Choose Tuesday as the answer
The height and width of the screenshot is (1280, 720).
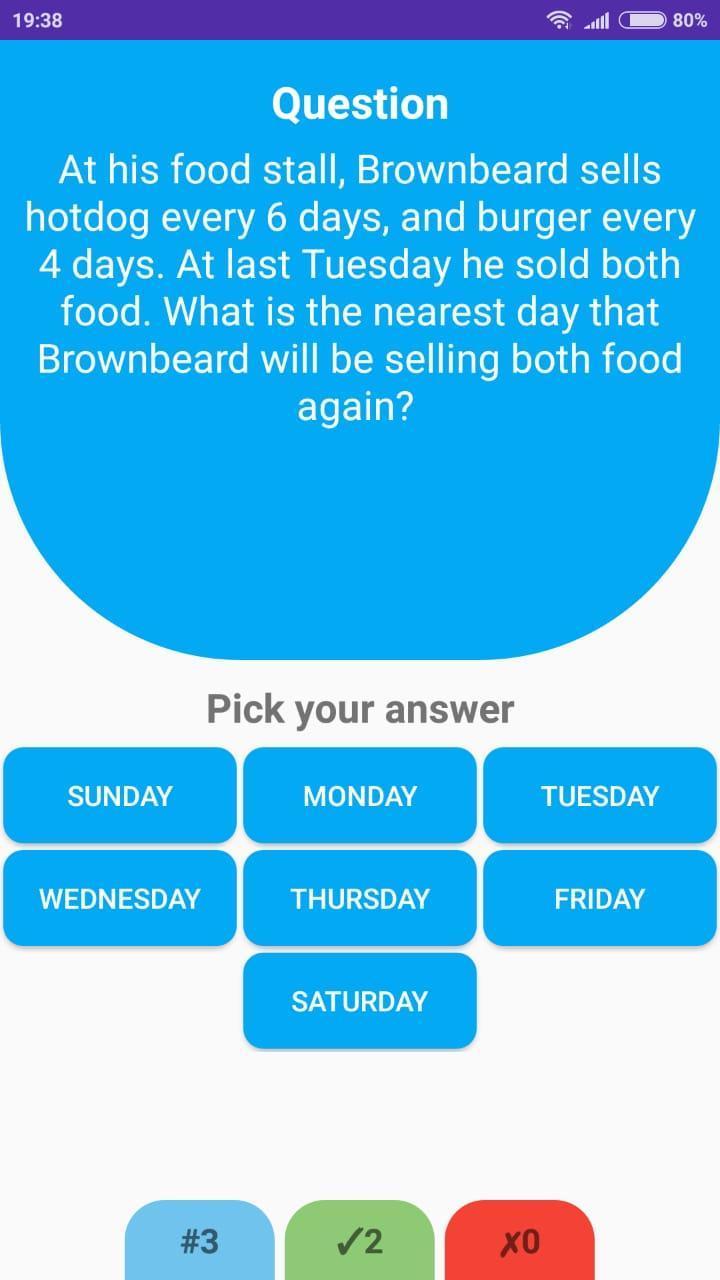pos(600,796)
